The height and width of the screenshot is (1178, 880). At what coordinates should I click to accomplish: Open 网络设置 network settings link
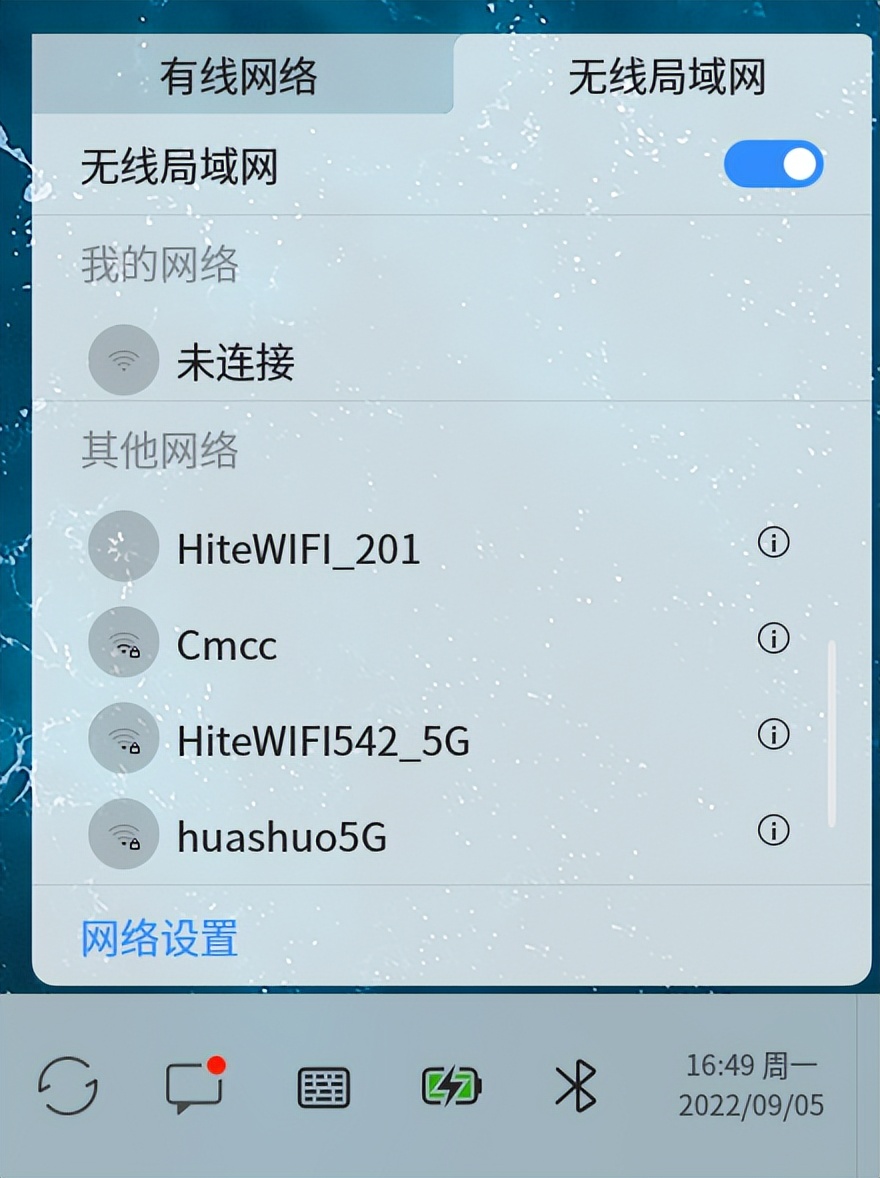pos(157,938)
